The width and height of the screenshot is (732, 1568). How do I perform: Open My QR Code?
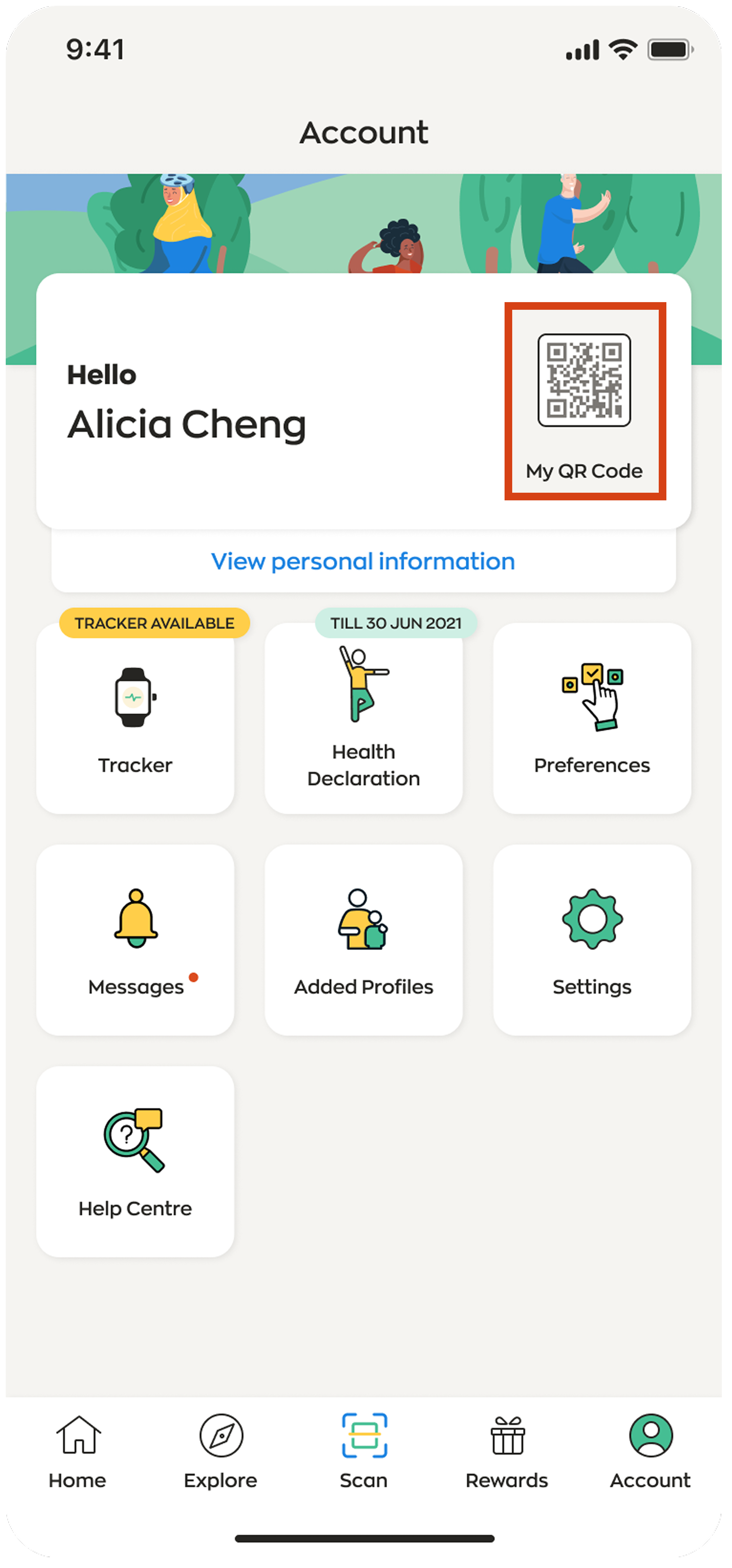click(584, 402)
